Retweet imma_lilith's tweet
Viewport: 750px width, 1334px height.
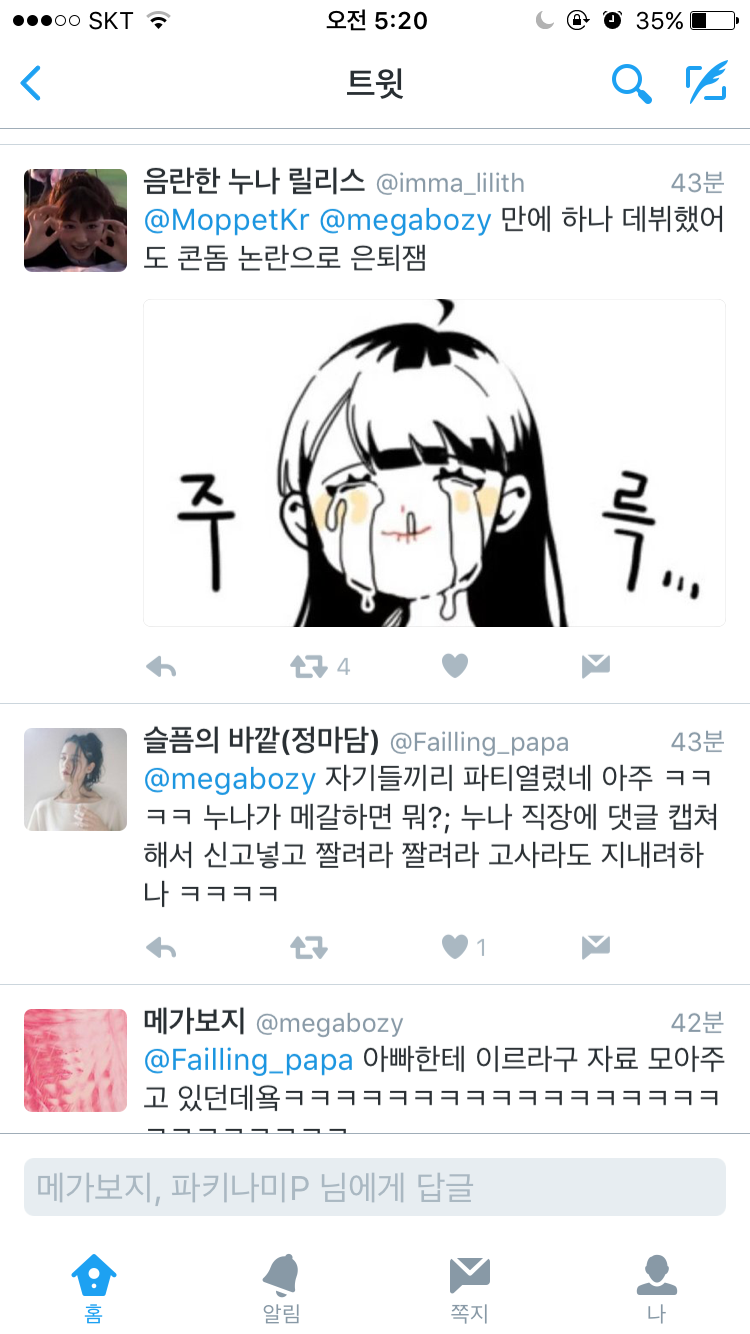309,667
